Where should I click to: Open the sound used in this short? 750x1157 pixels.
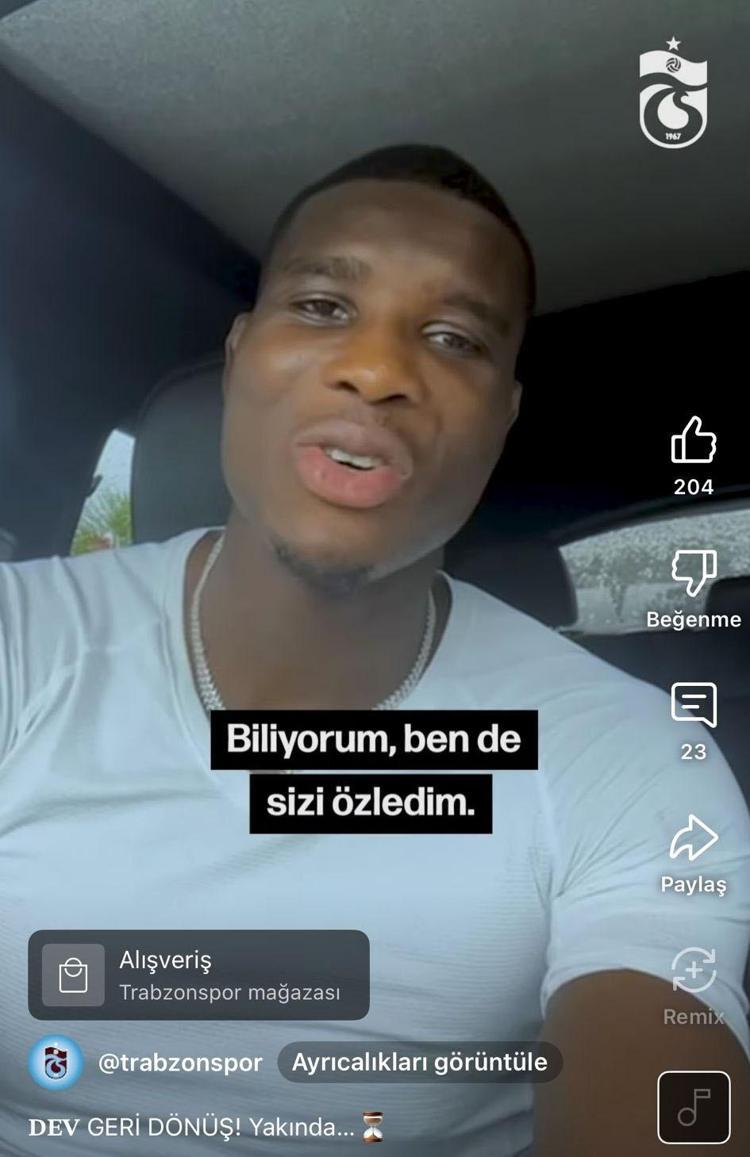[693, 1107]
